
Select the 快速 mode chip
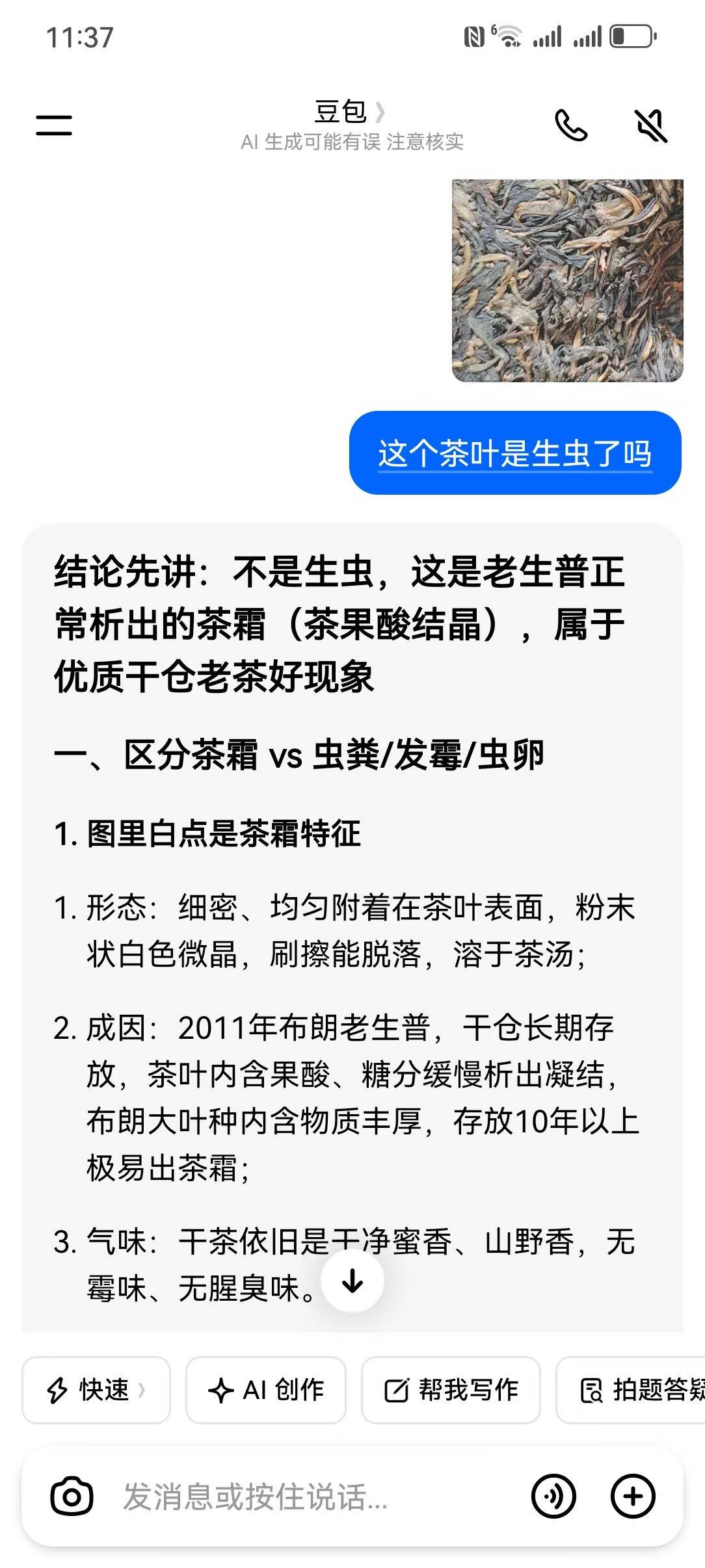click(96, 1390)
